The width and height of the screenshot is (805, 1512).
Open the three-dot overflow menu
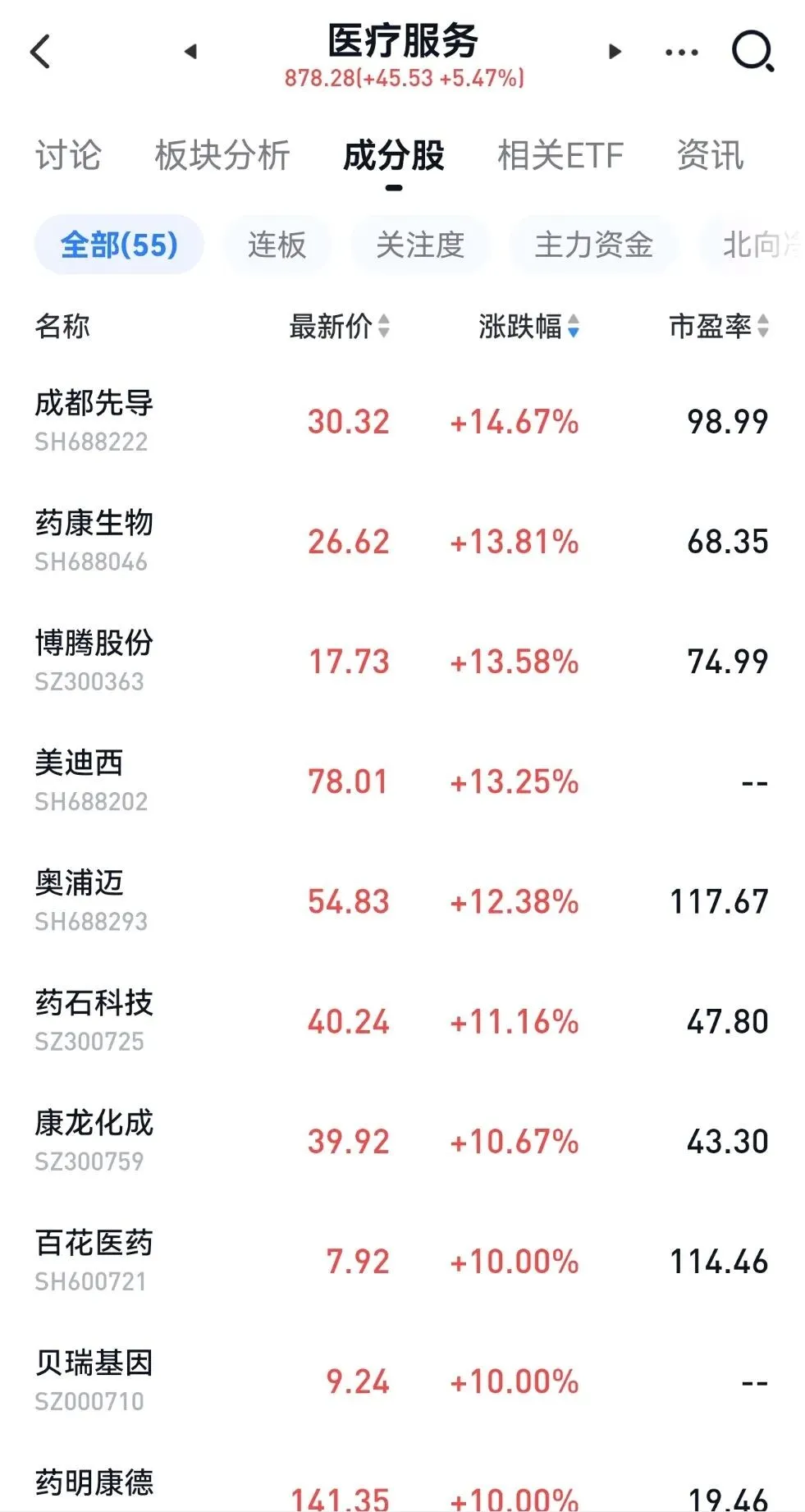coord(681,52)
